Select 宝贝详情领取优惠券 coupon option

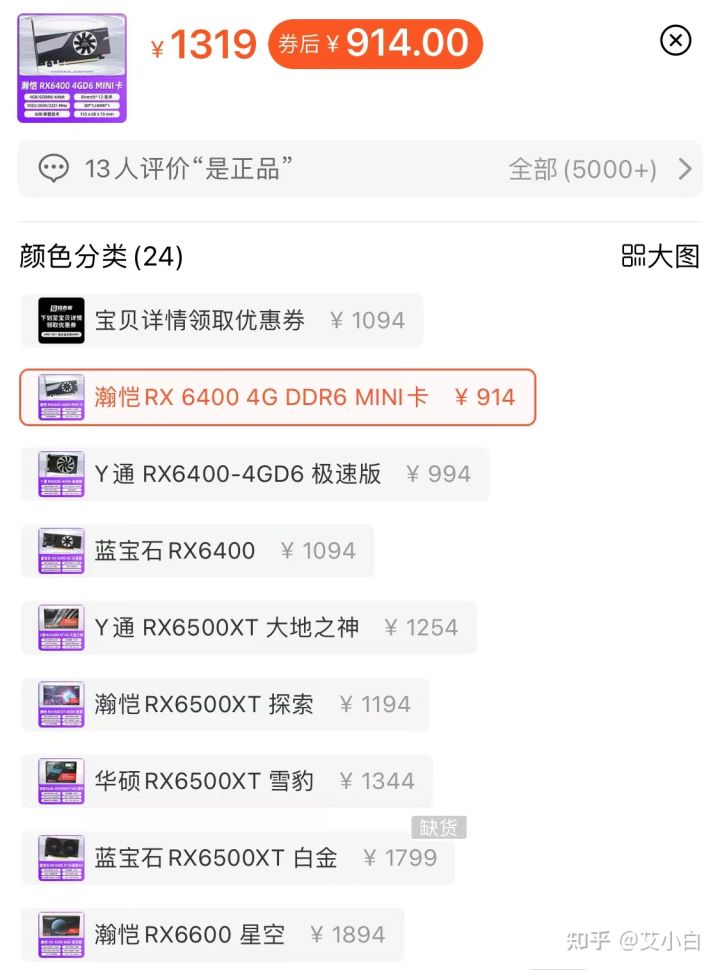tap(220, 320)
